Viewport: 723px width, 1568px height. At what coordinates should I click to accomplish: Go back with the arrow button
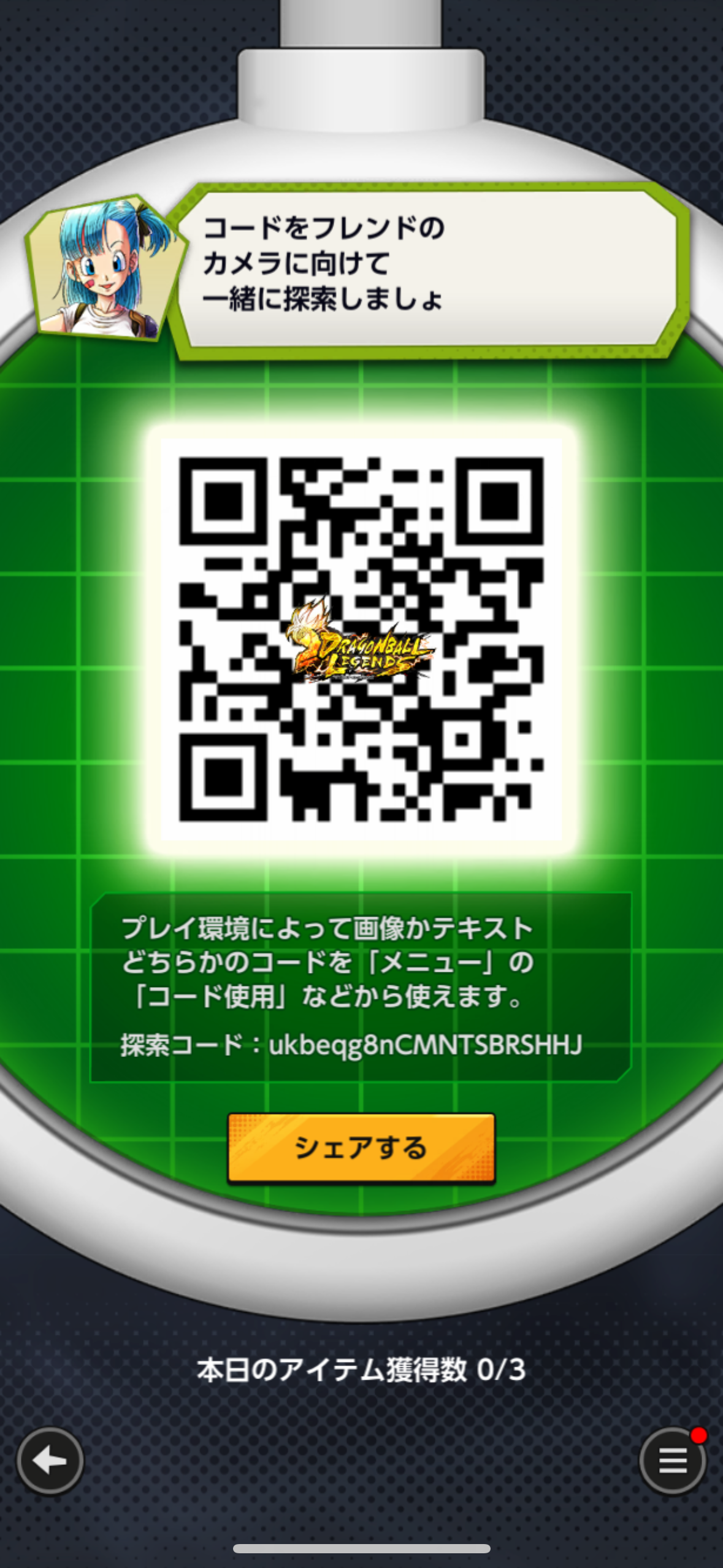click(50, 1461)
